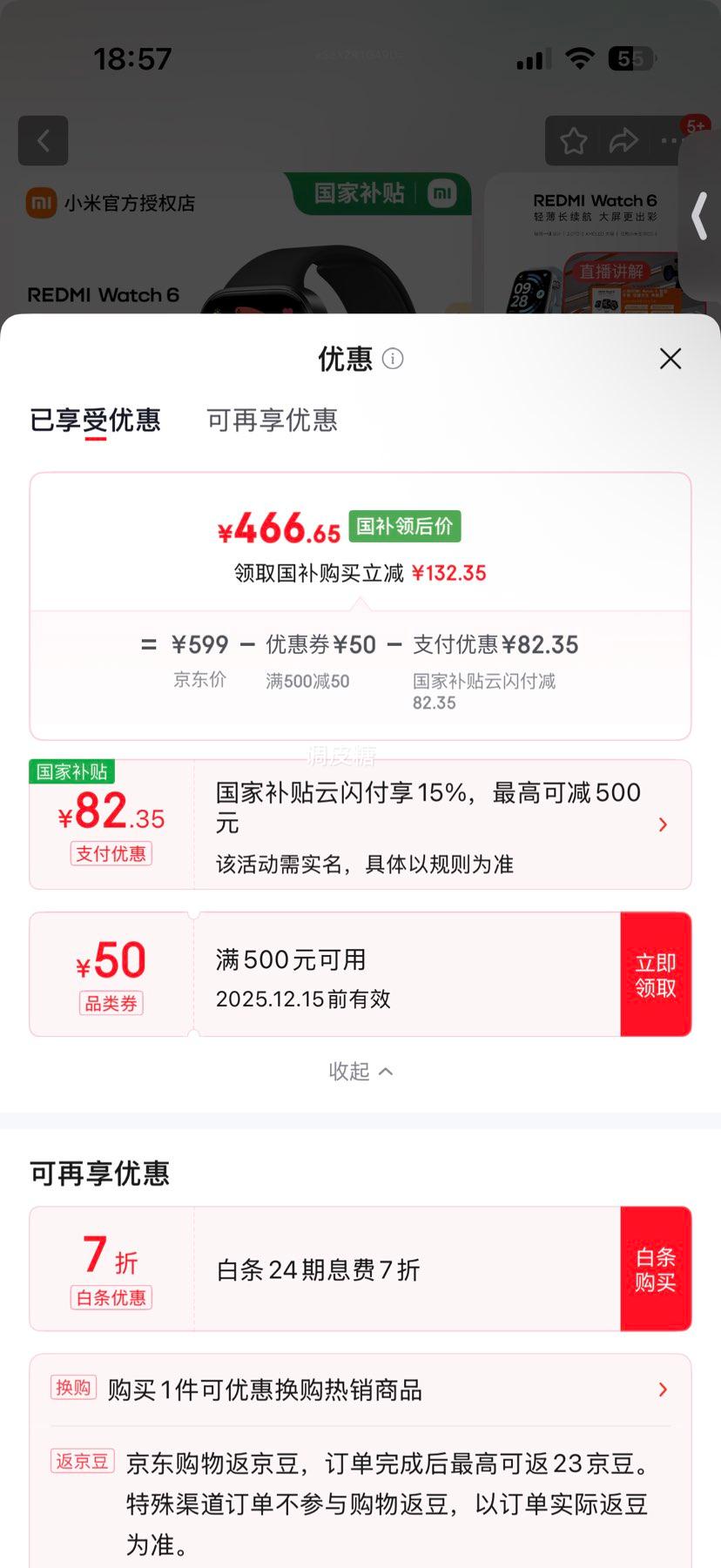Open sharing via the share icon
Image resolution: width=721 pixels, height=1568 pixels.
point(624,140)
